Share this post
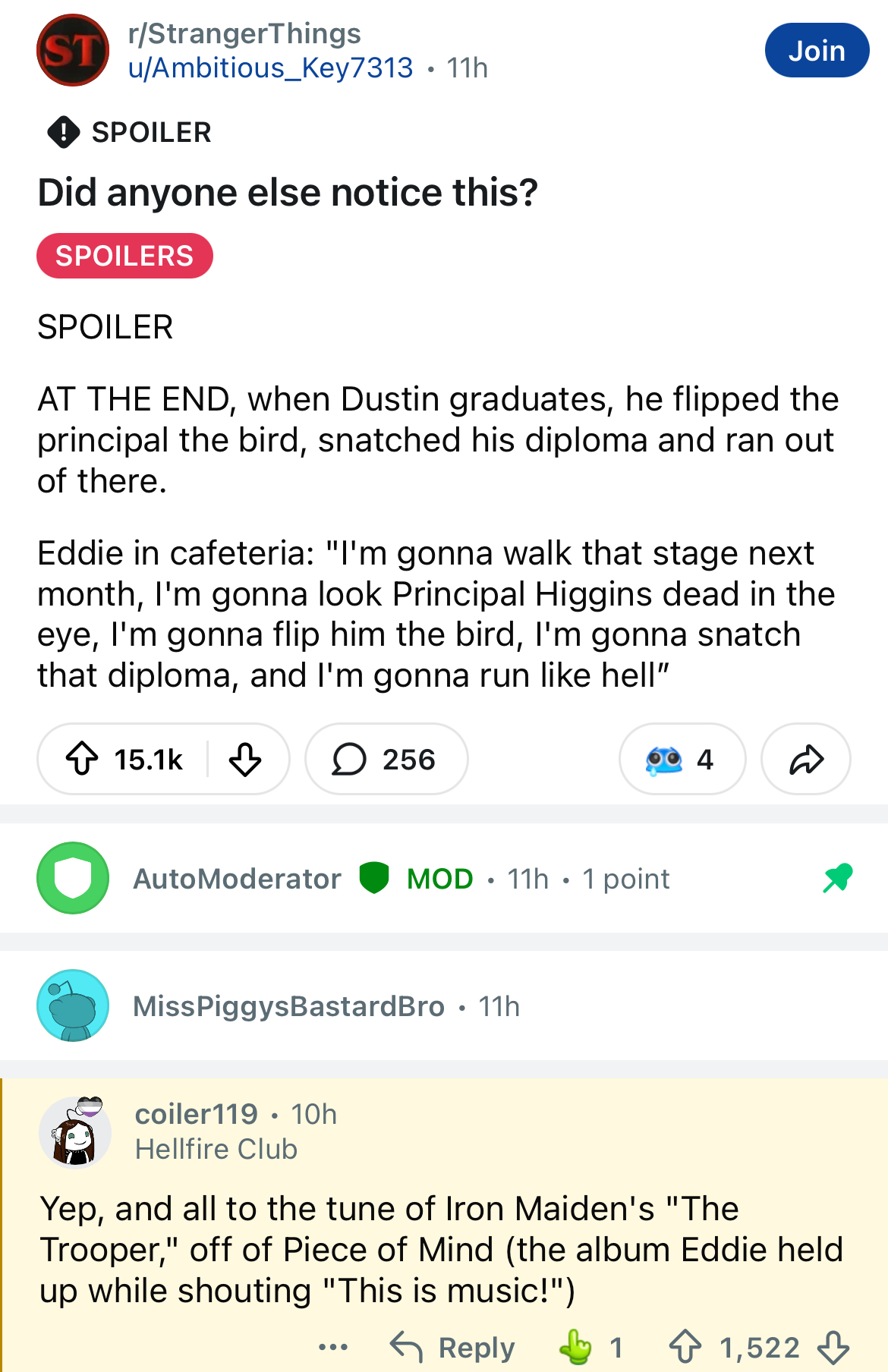 tap(805, 759)
